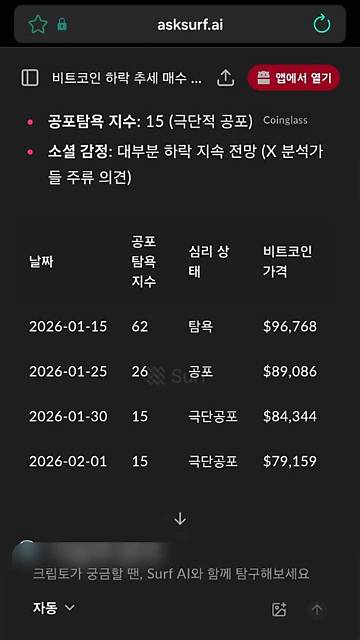Image resolution: width=360 pixels, height=640 pixels.
Task: Share this conversation
Action: [226, 78]
